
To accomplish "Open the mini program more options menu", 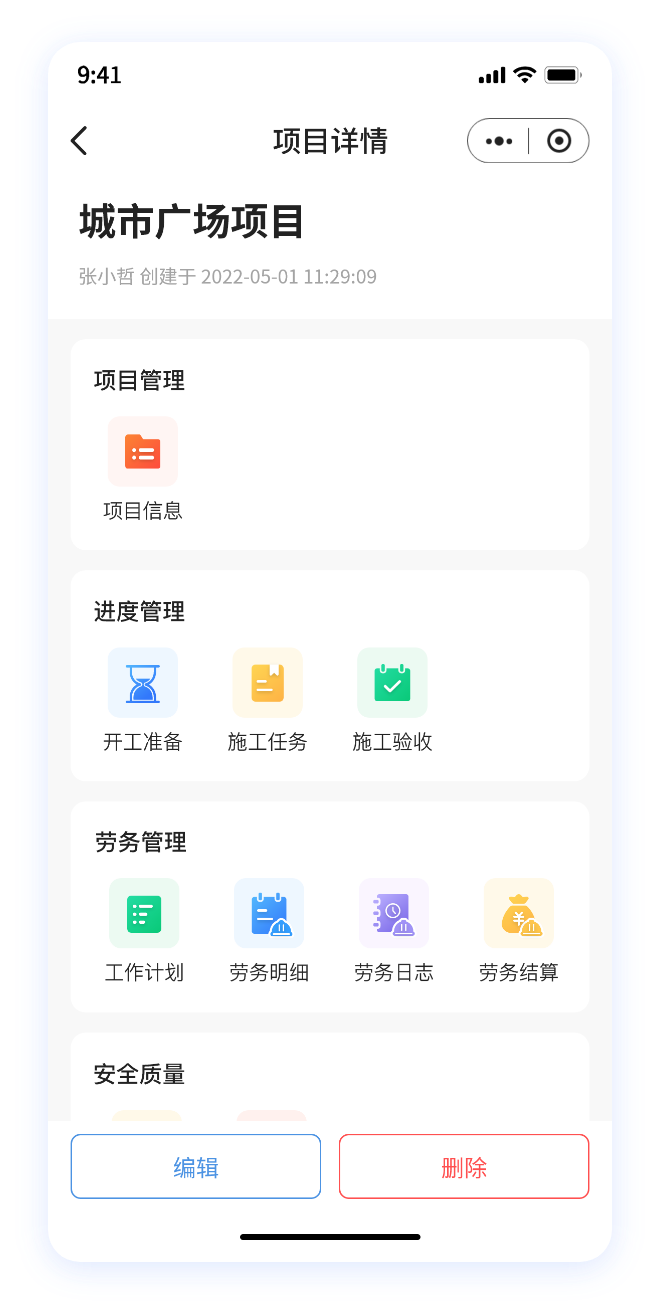I will pos(499,141).
